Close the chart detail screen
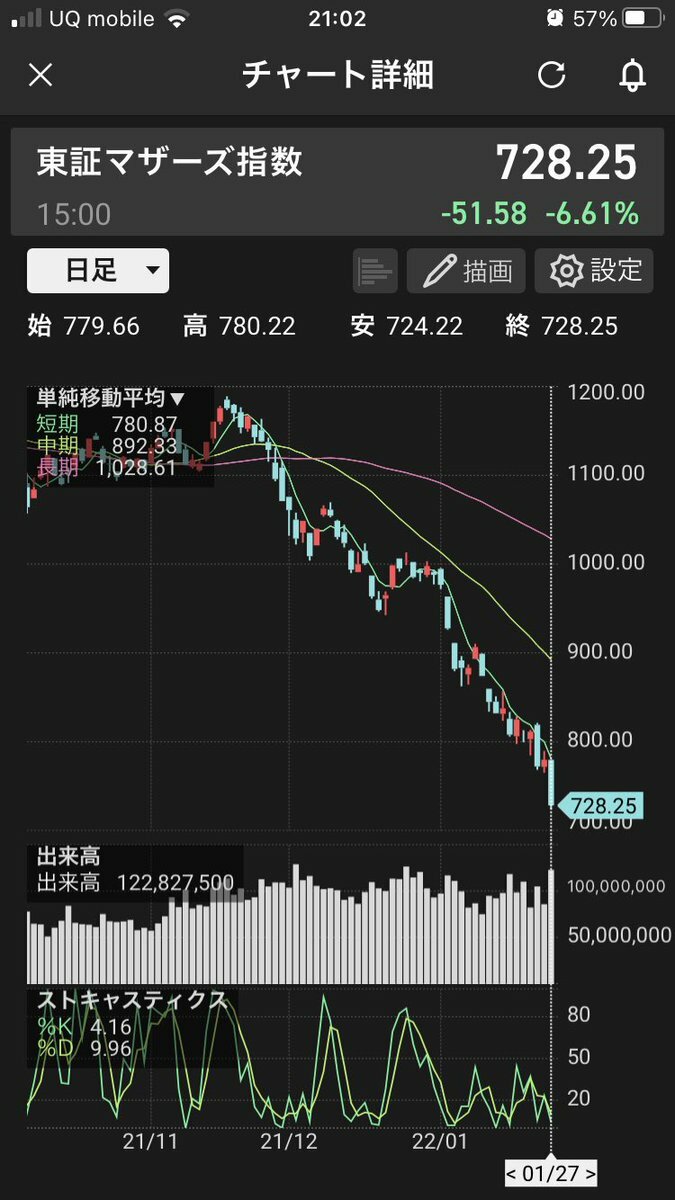Image resolution: width=675 pixels, height=1200 pixels. (x=41, y=76)
